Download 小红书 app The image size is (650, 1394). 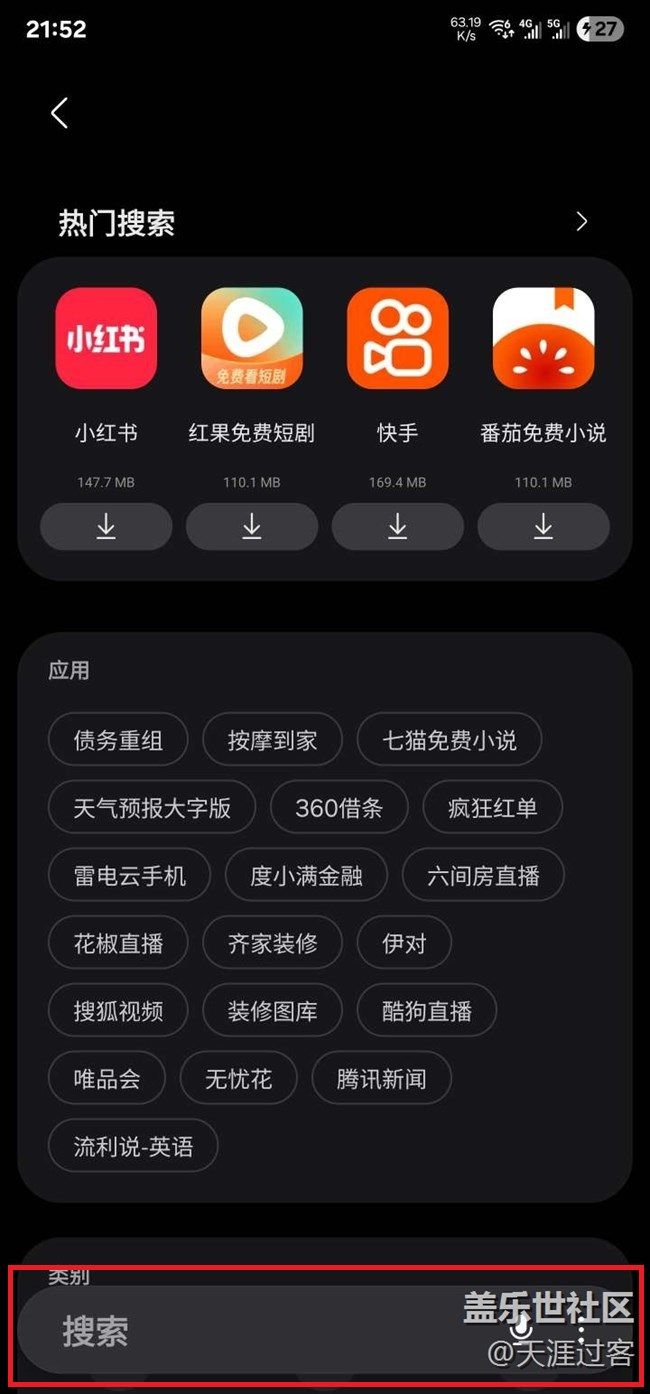pyautogui.click(x=106, y=526)
